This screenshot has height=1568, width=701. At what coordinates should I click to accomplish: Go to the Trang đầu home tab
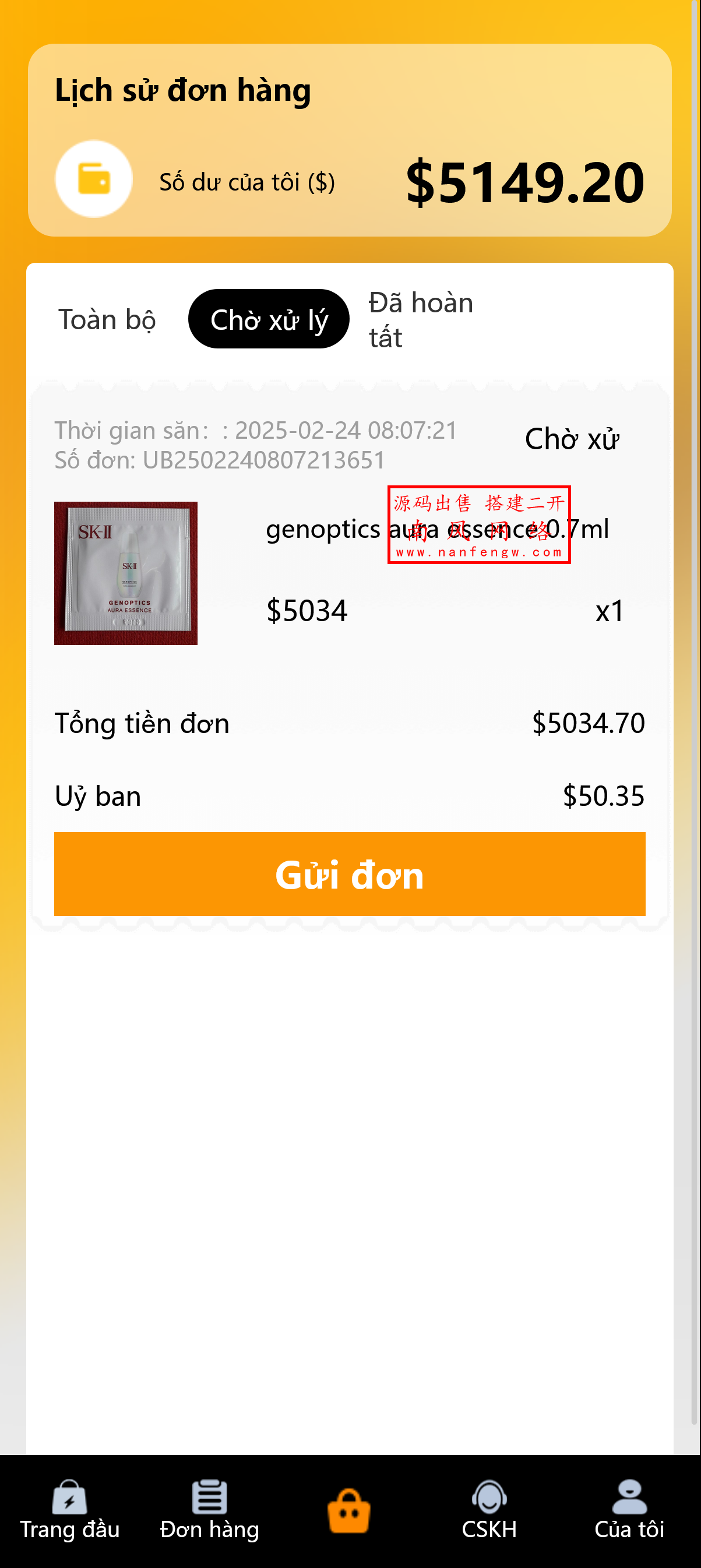(x=69, y=1510)
